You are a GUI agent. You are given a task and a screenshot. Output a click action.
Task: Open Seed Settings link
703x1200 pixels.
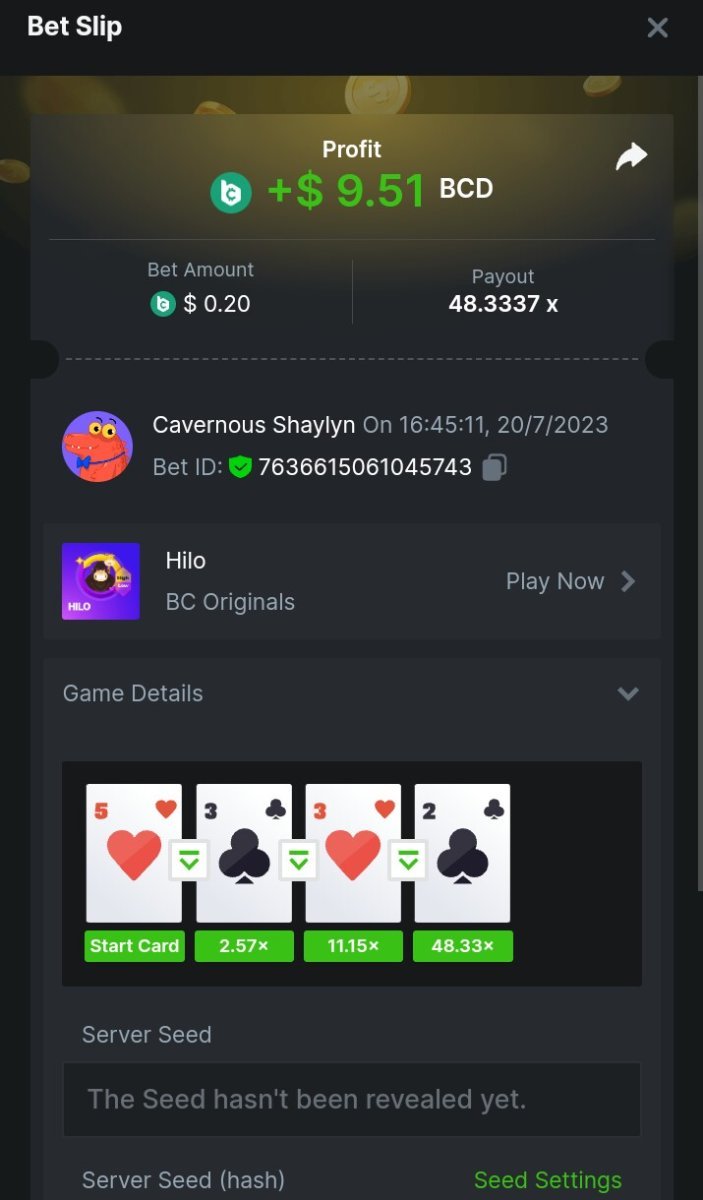tap(547, 1180)
